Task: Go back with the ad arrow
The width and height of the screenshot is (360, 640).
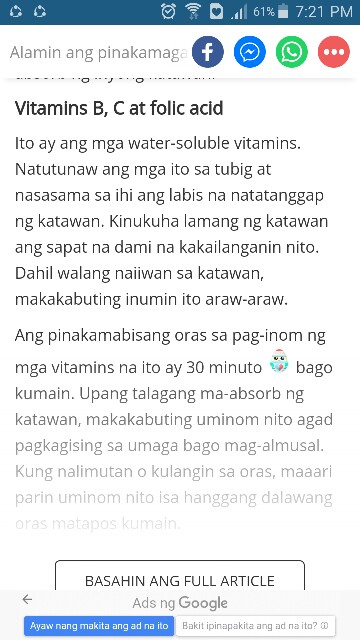Action: [27, 599]
